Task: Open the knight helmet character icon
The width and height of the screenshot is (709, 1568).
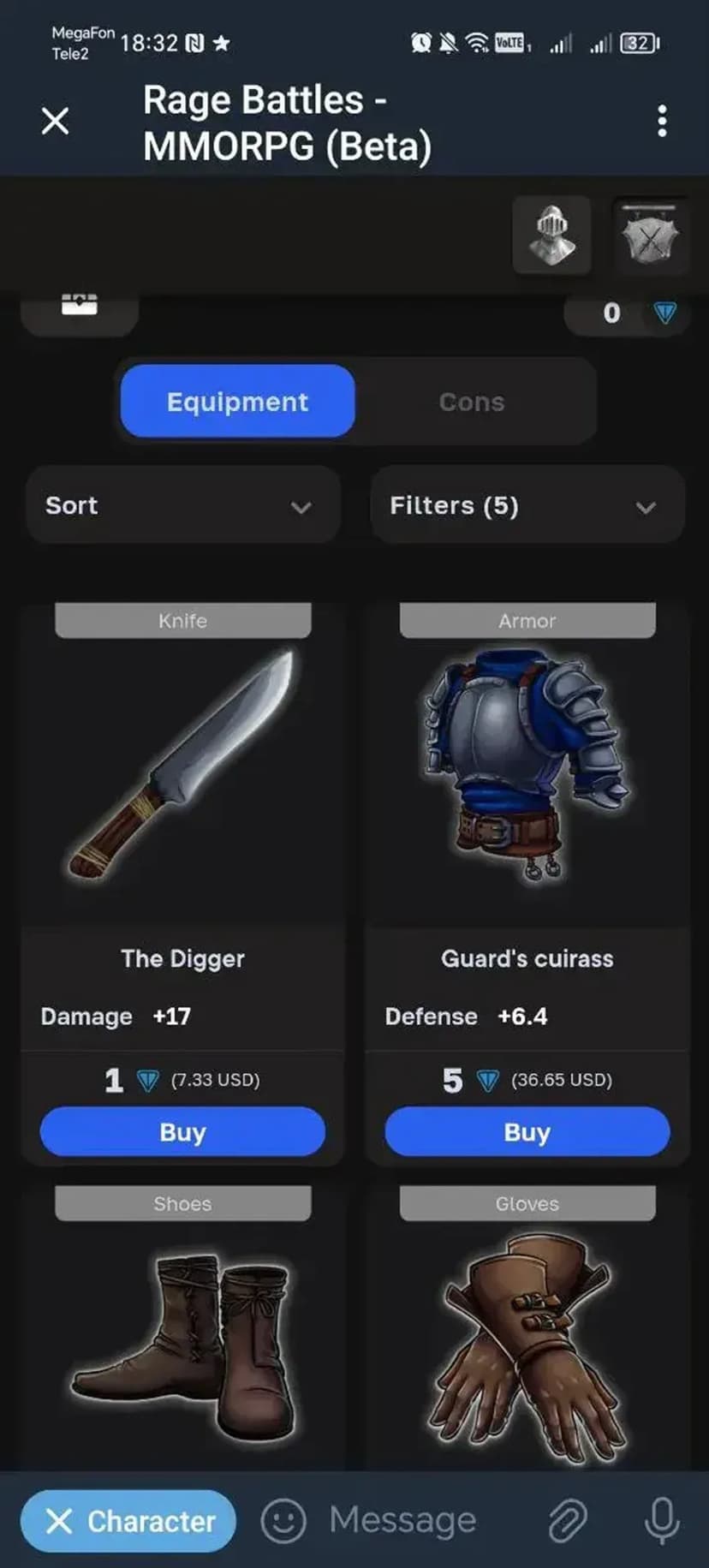Action: [551, 235]
